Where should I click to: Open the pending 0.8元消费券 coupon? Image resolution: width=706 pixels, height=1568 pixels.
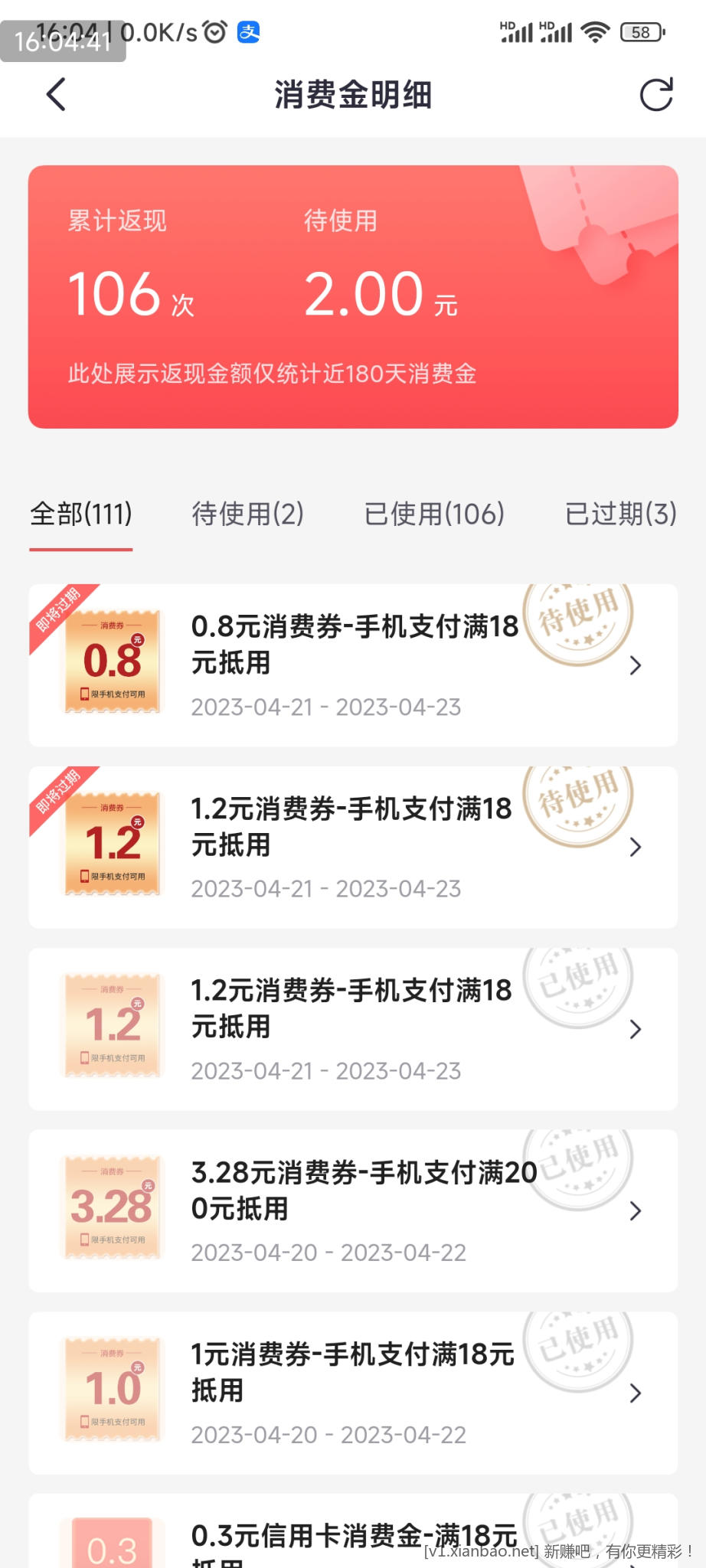[x=353, y=665]
